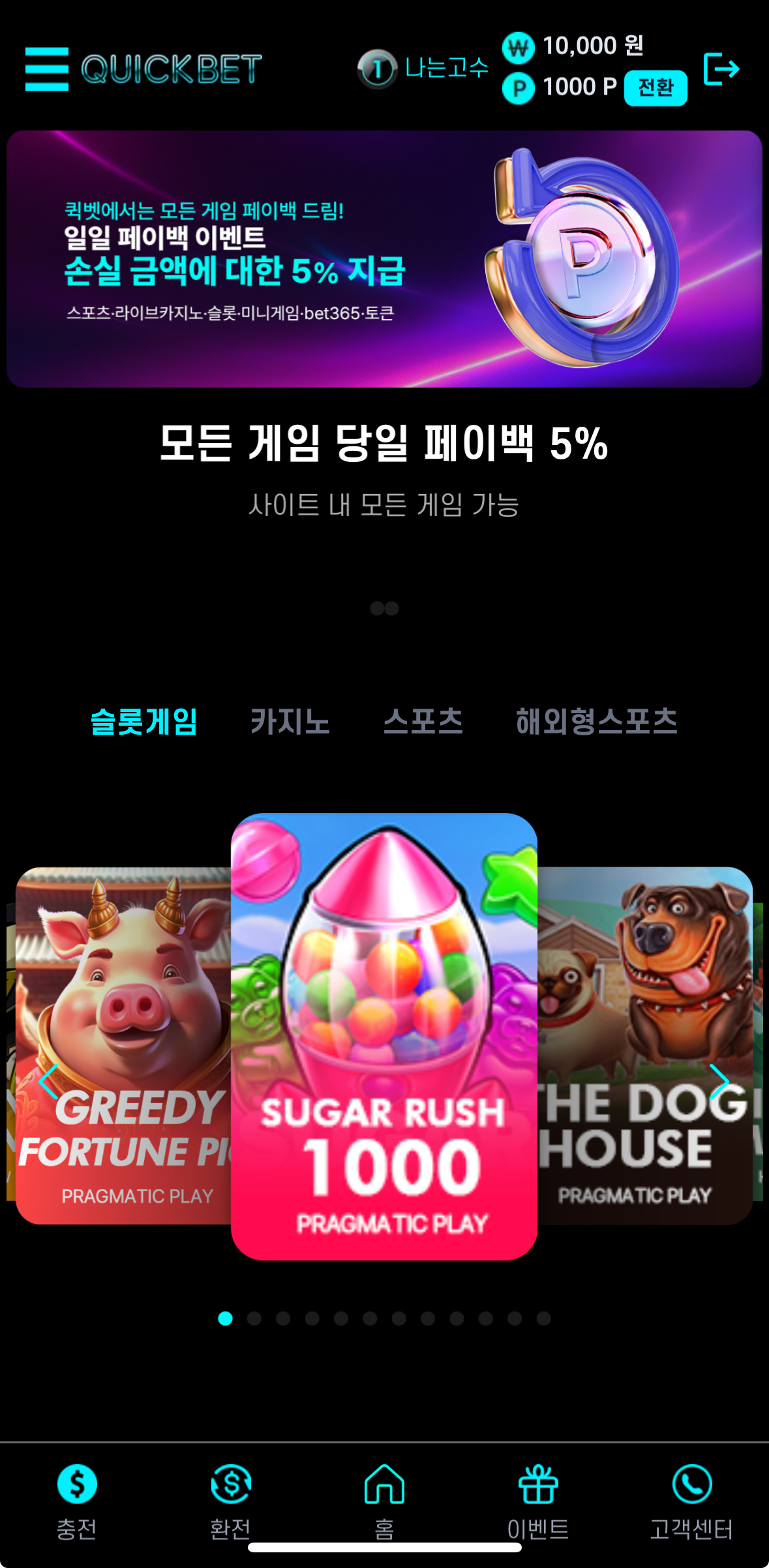The width and height of the screenshot is (769, 1568).
Task: Show previous slot game with left arrow
Action: [x=48, y=1081]
